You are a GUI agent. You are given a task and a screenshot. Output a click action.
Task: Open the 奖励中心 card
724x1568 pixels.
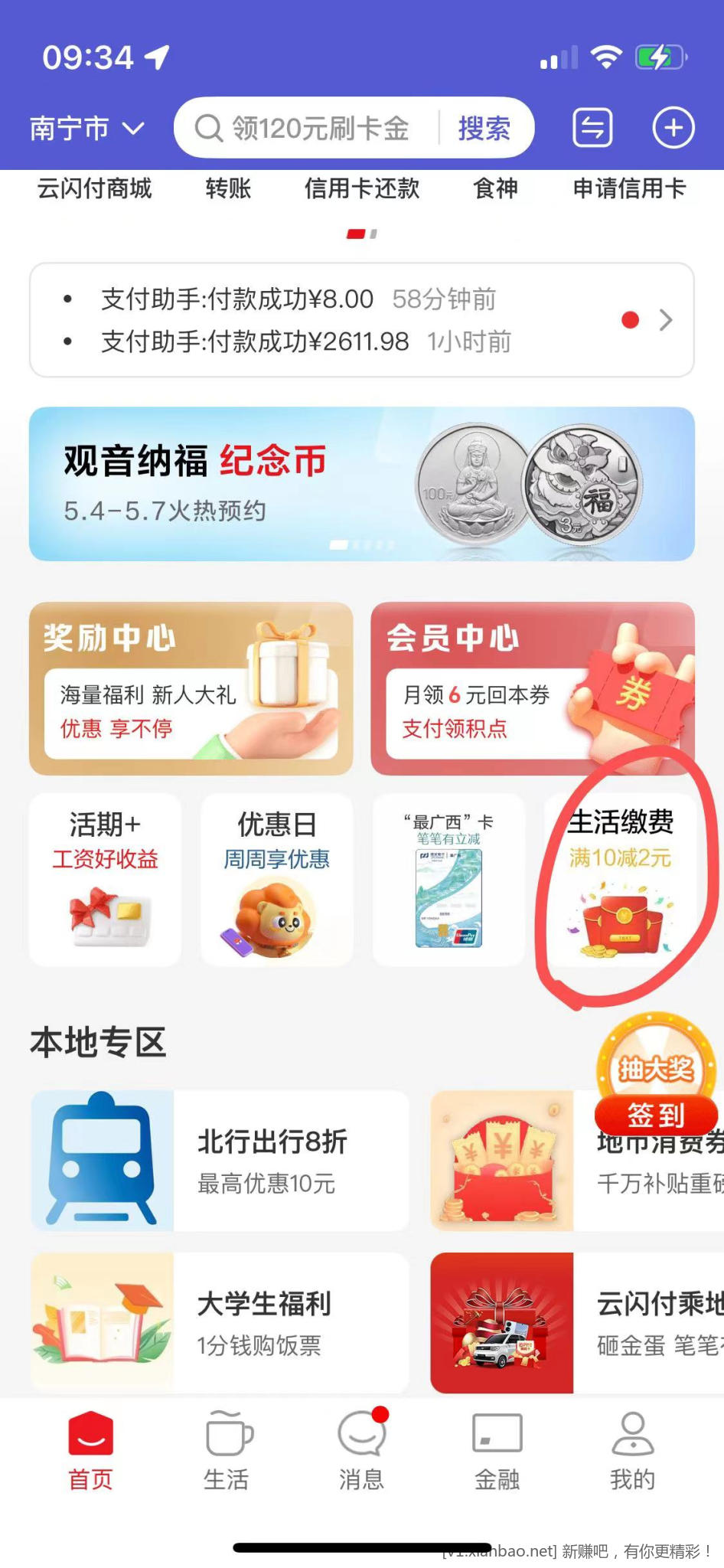191,688
